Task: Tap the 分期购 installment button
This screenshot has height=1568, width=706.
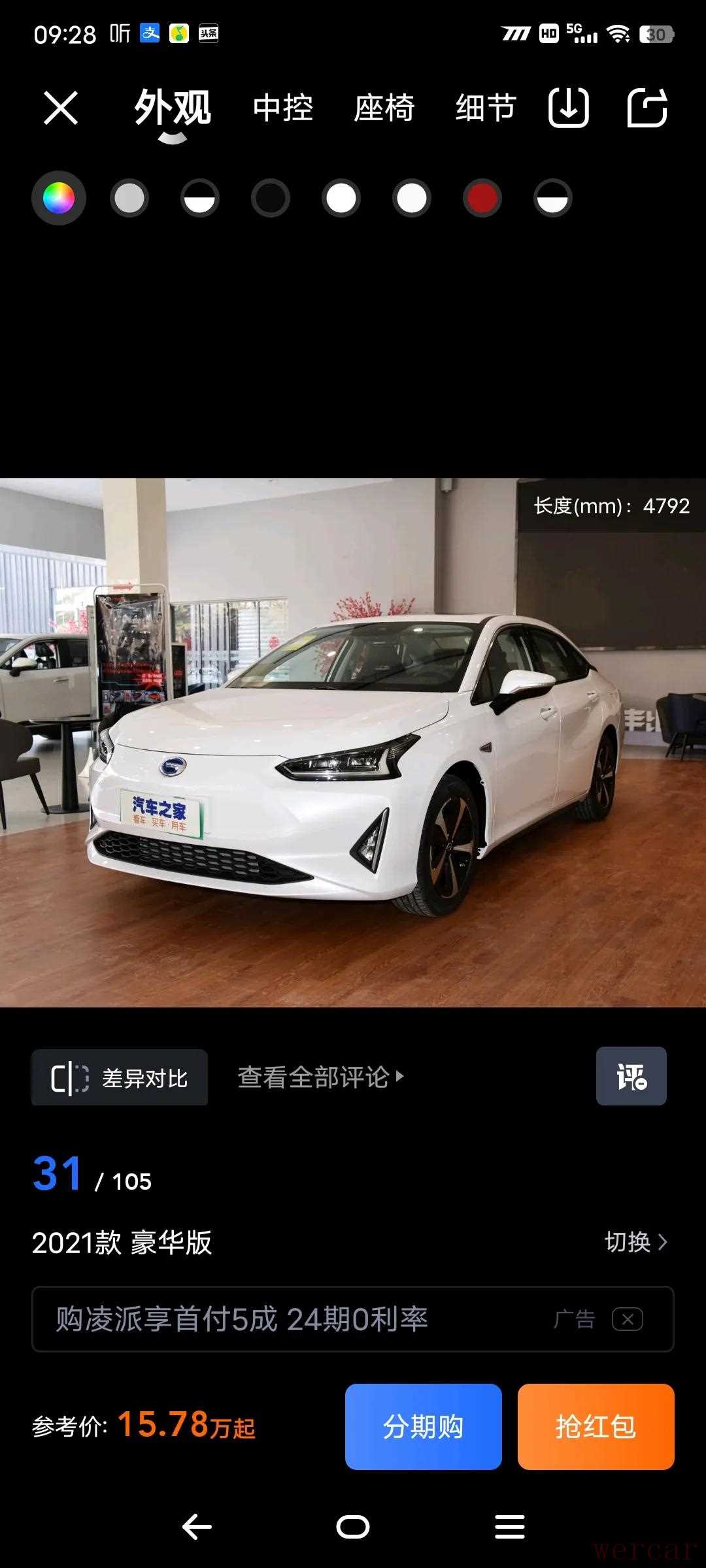Action: click(x=424, y=1426)
